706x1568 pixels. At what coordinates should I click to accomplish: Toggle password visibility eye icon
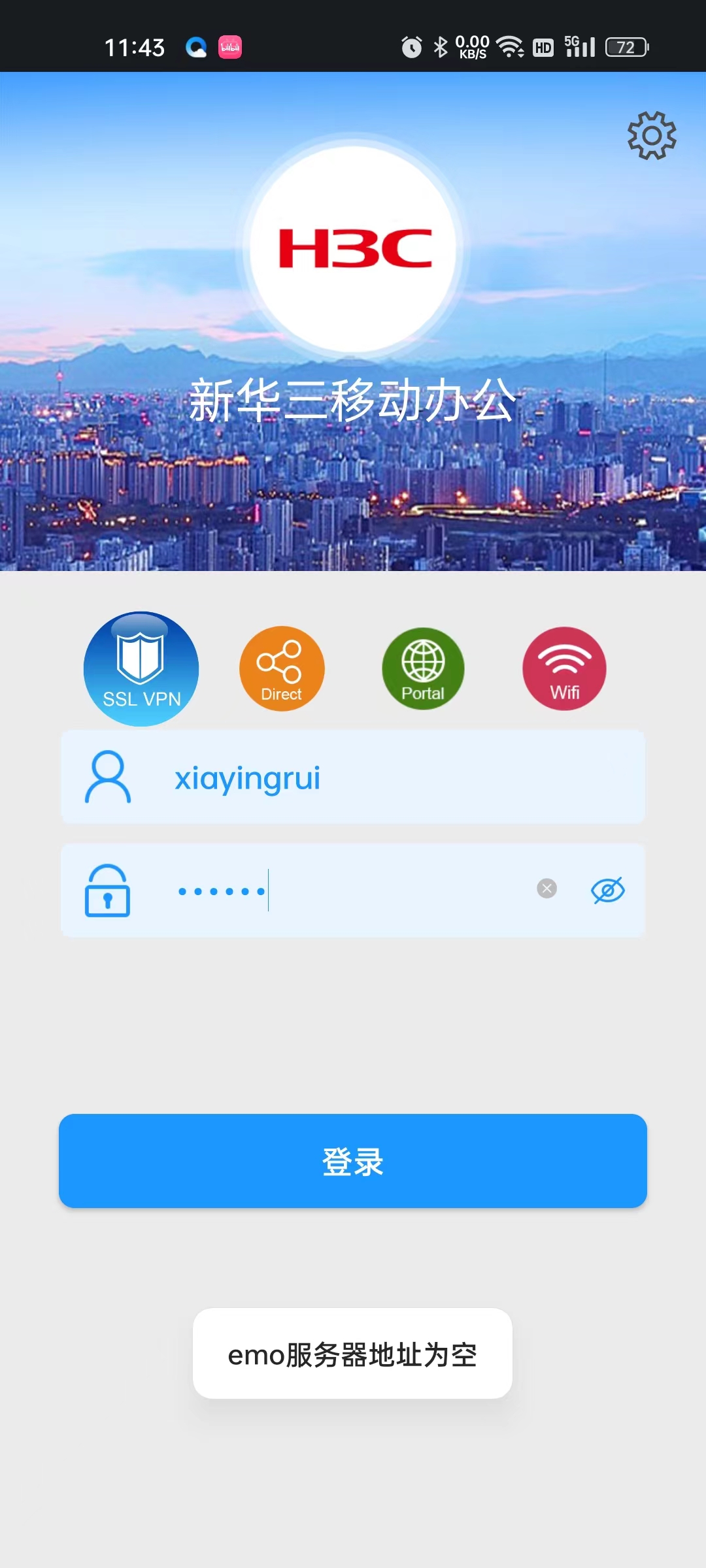[x=608, y=890]
